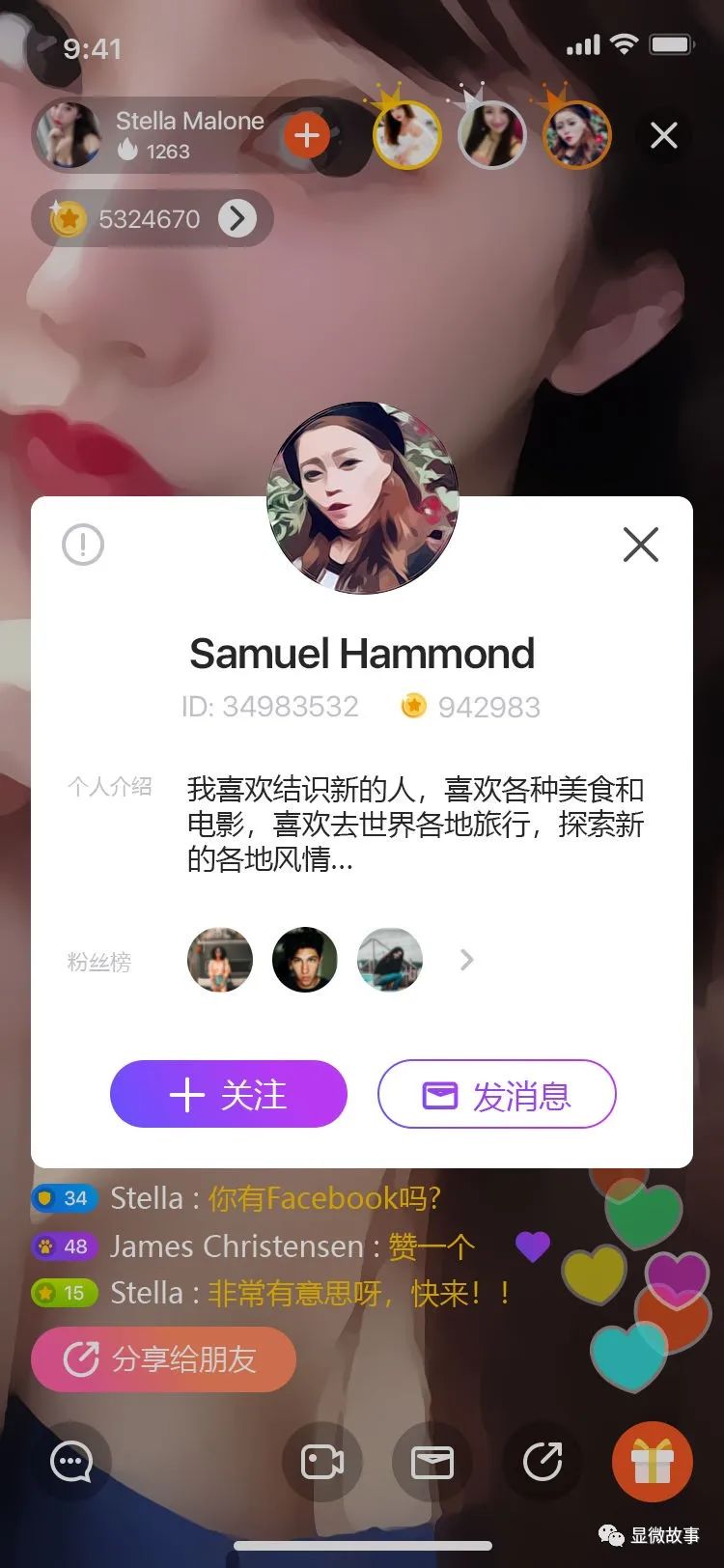View the silver-crowned viewer avatar
724x1568 pixels.
(x=491, y=135)
